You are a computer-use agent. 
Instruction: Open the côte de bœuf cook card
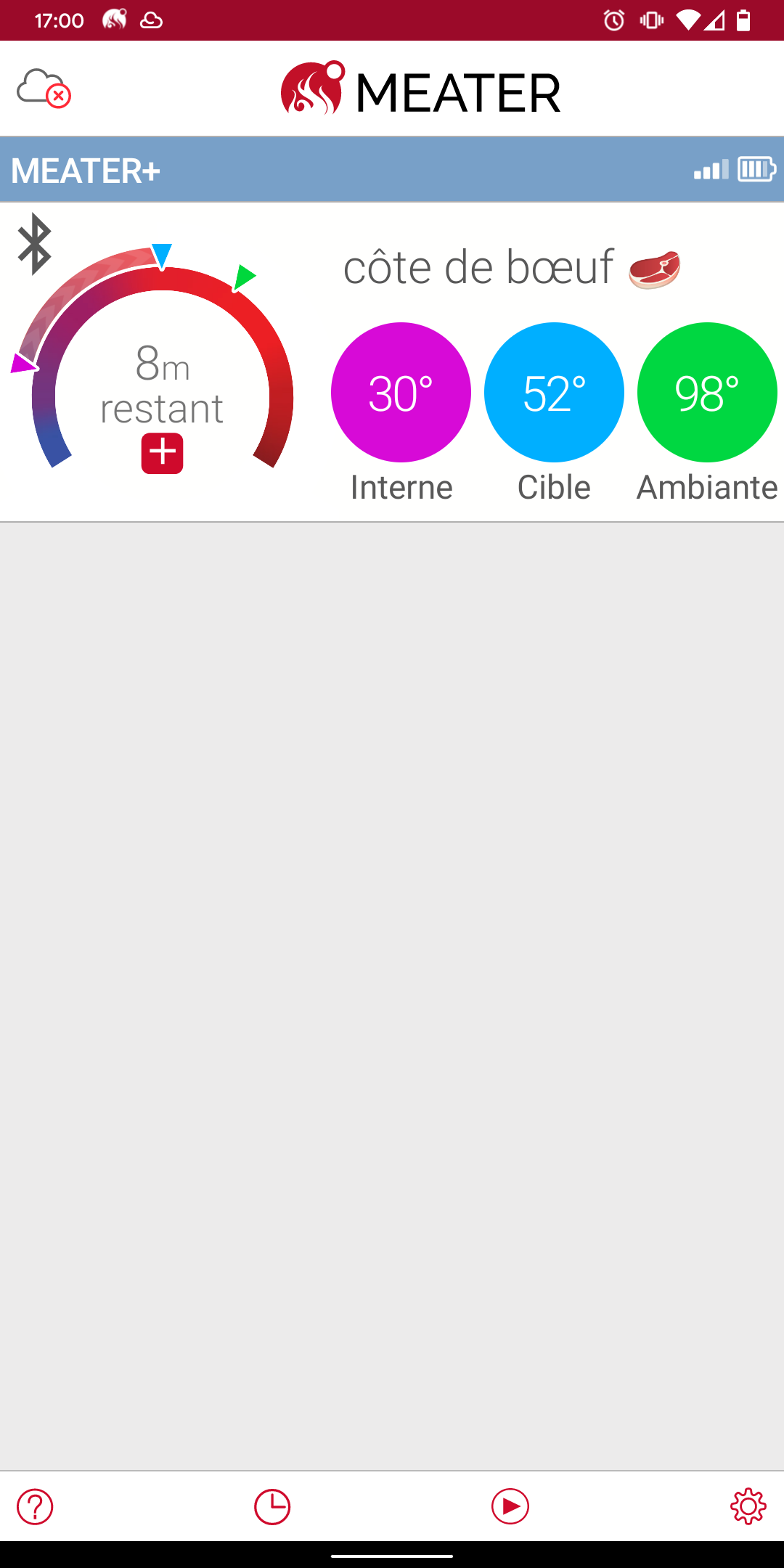pyautogui.click(x=392, y=362)
